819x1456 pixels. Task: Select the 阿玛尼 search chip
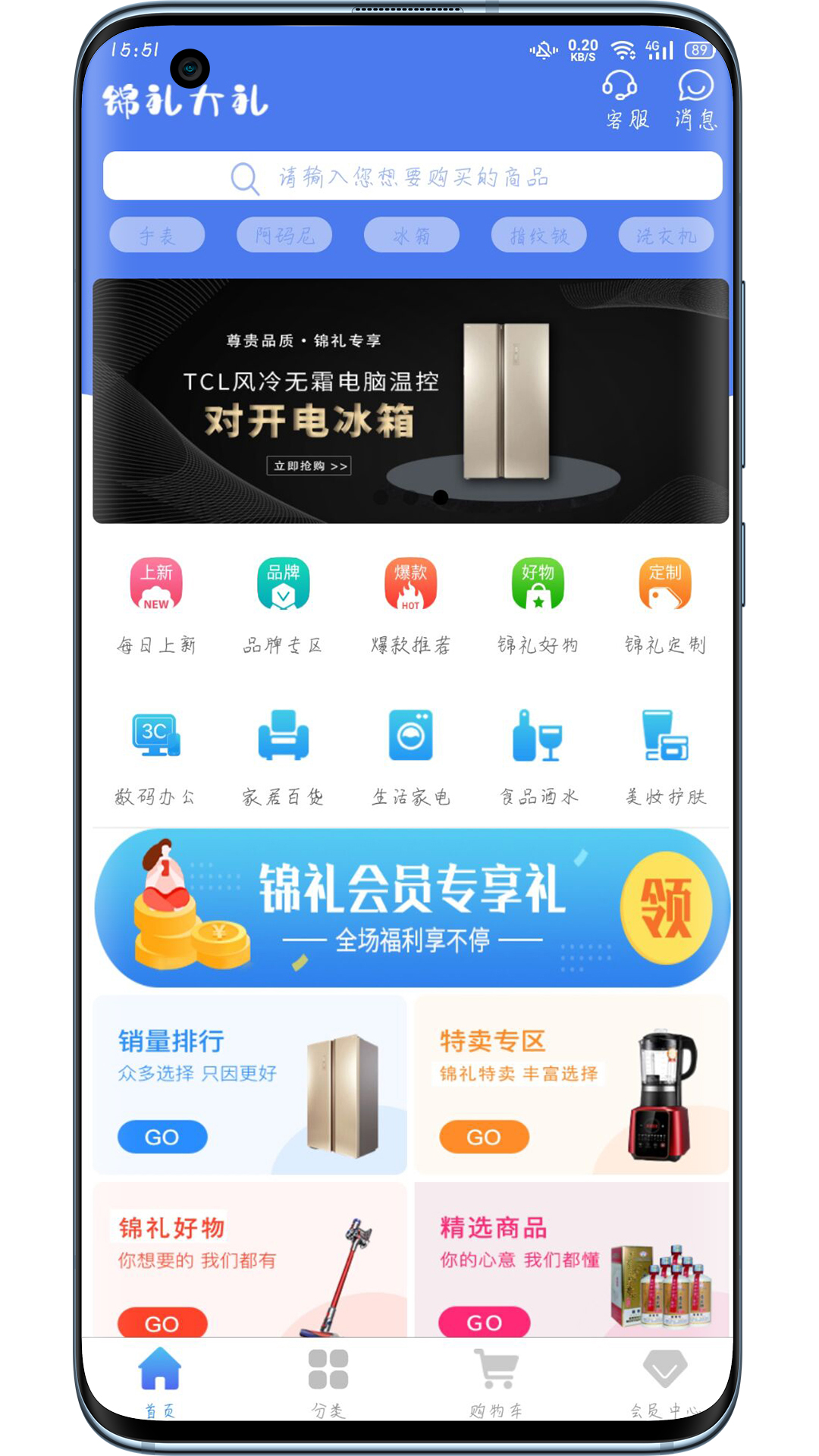pyautogui.click(x=284, y=235)
